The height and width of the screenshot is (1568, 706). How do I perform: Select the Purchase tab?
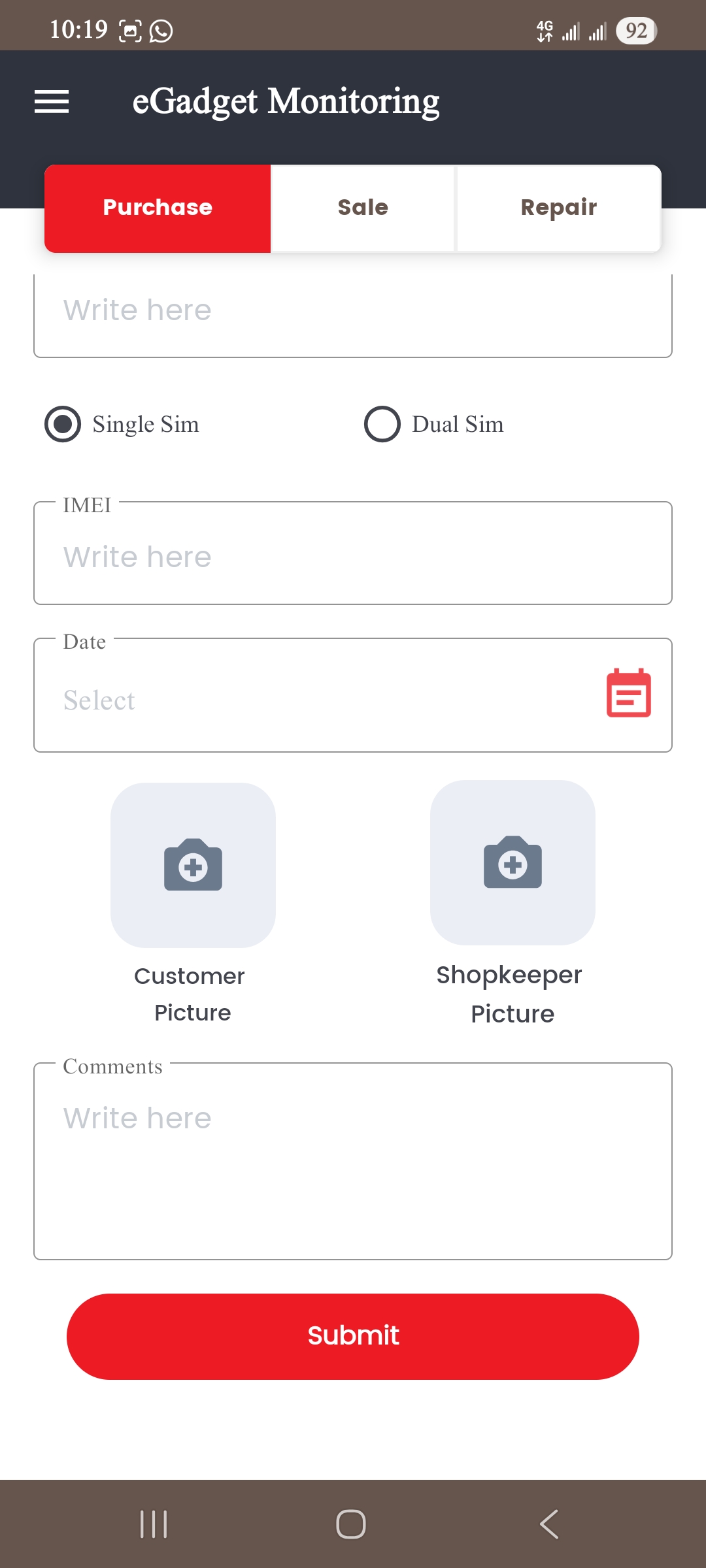[158, 208]
